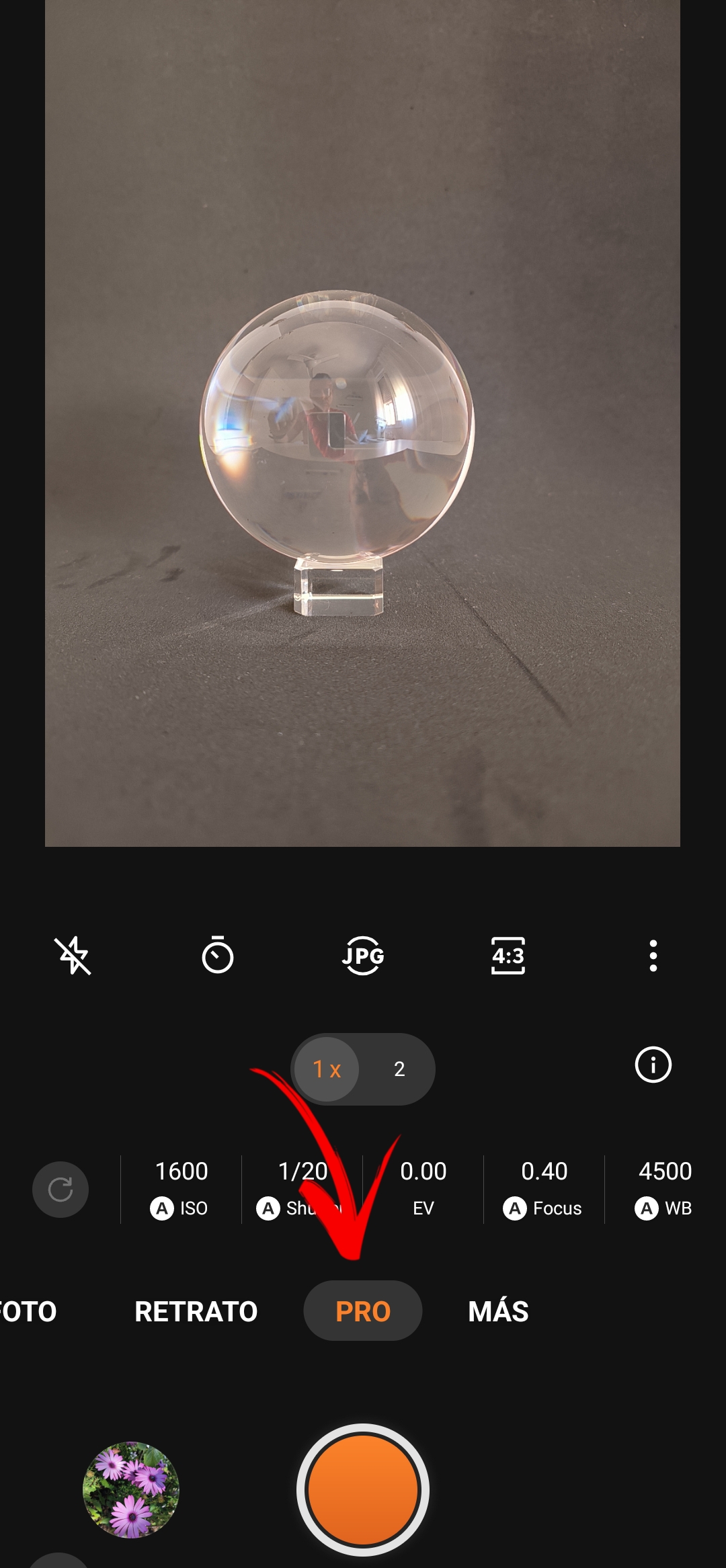Adjust the EV exposure compensation
The image size is (726, 1568).
(424, 1188)
